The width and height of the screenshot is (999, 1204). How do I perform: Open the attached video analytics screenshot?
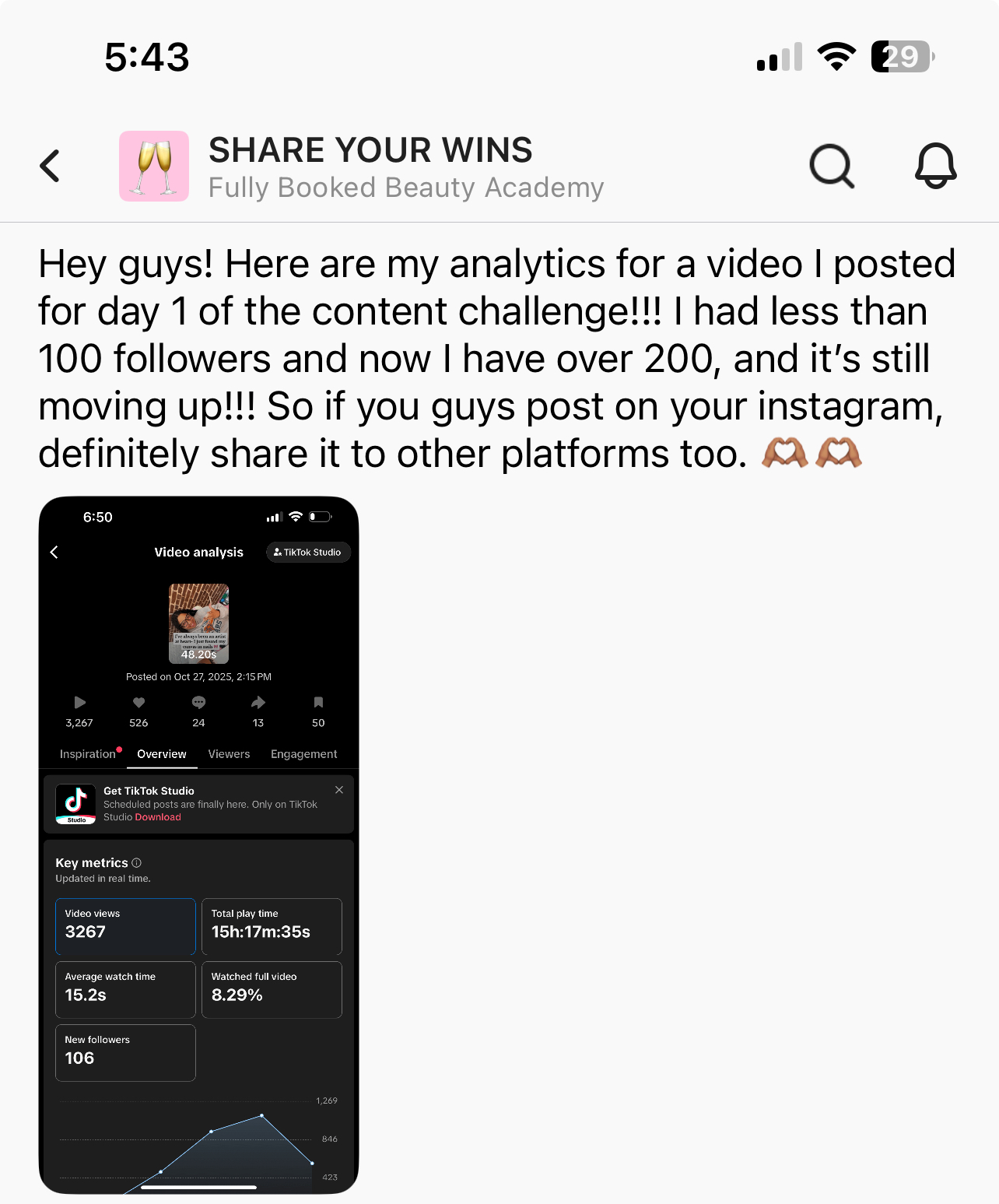[198, 844]
